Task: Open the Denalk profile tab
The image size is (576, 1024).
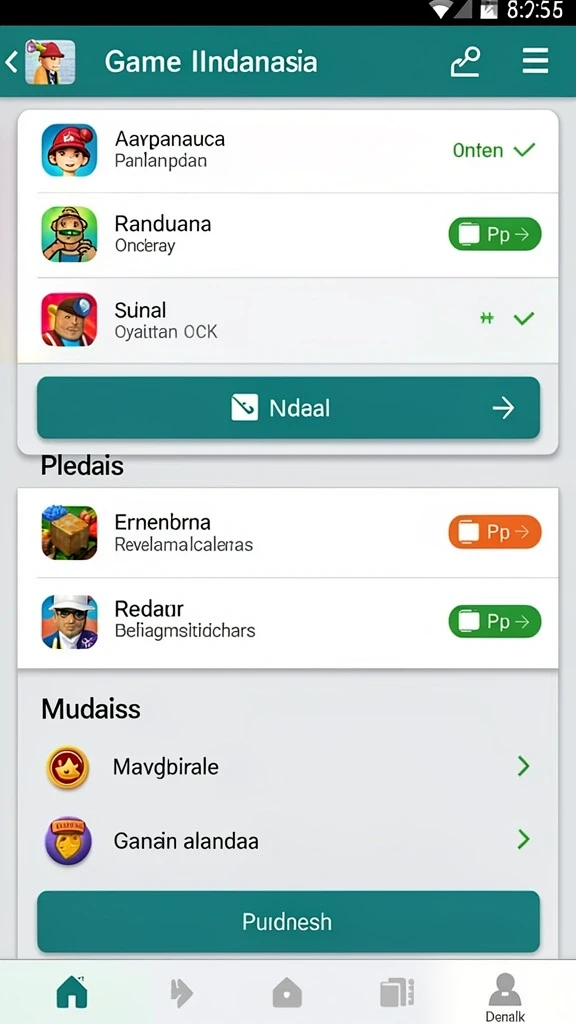Action: (x=505, y=997)
